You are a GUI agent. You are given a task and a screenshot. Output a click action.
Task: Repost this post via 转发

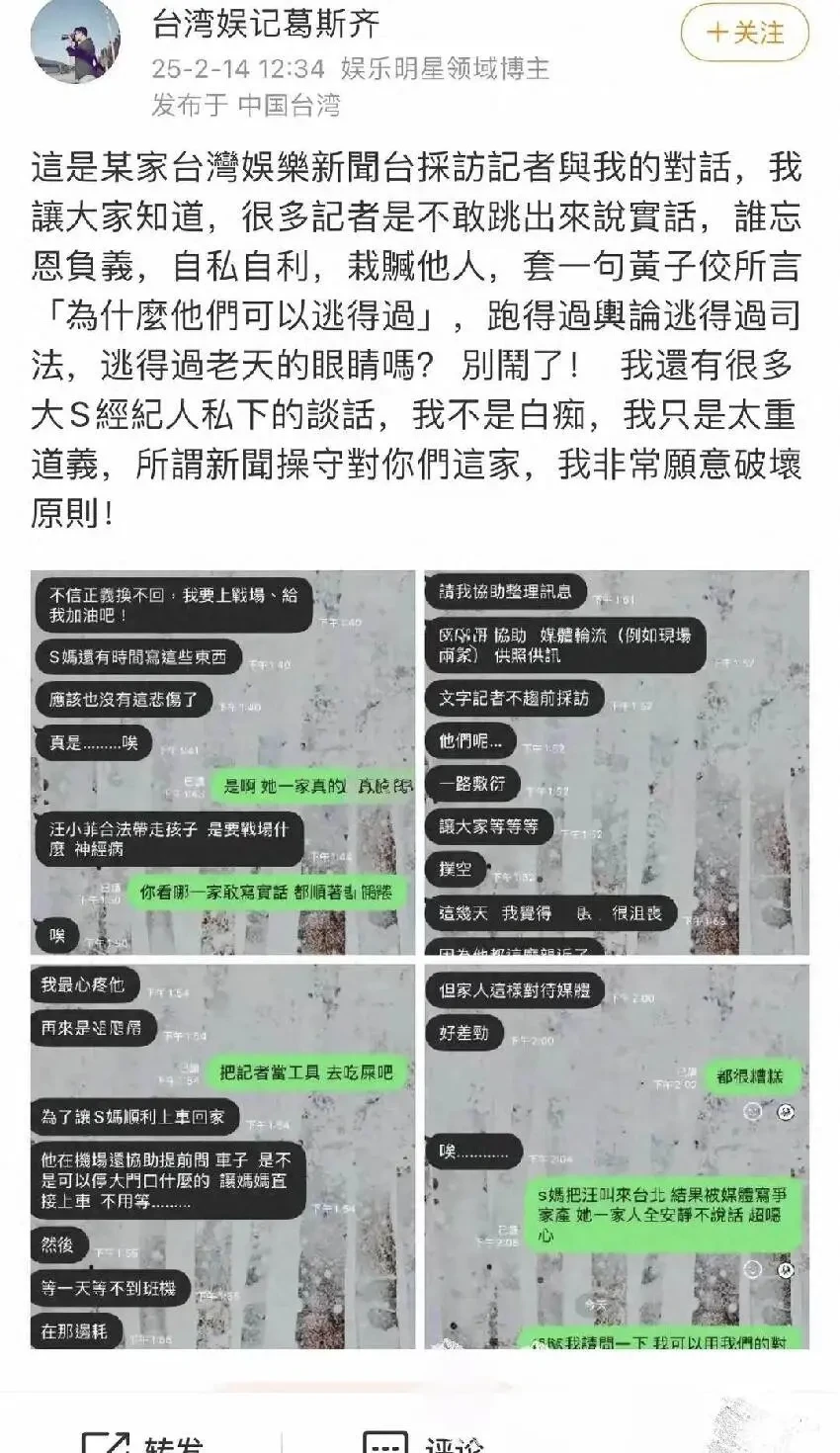click(x=143, y=1441)
